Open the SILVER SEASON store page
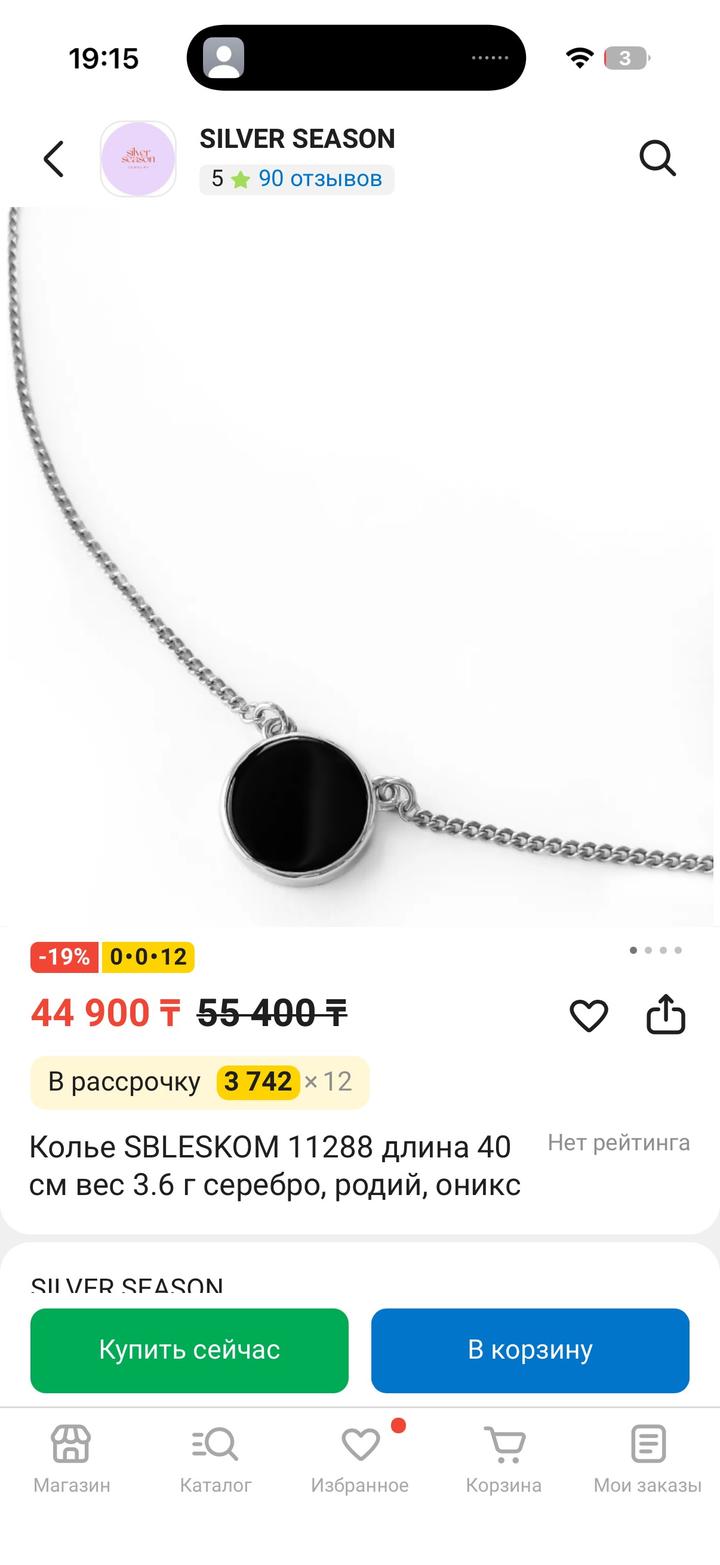 296,139
